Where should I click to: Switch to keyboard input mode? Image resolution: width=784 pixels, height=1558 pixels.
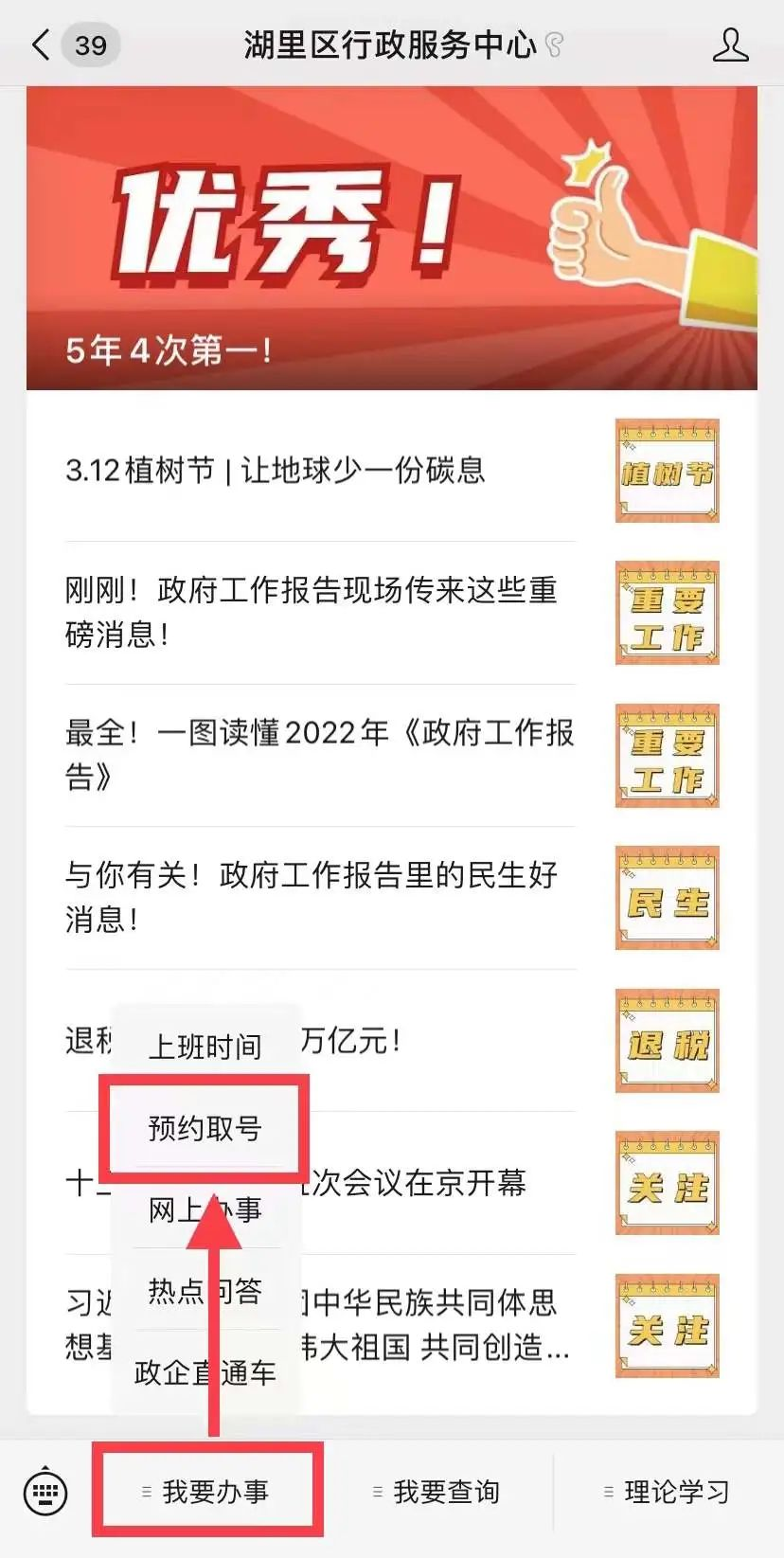[45, 1493]
